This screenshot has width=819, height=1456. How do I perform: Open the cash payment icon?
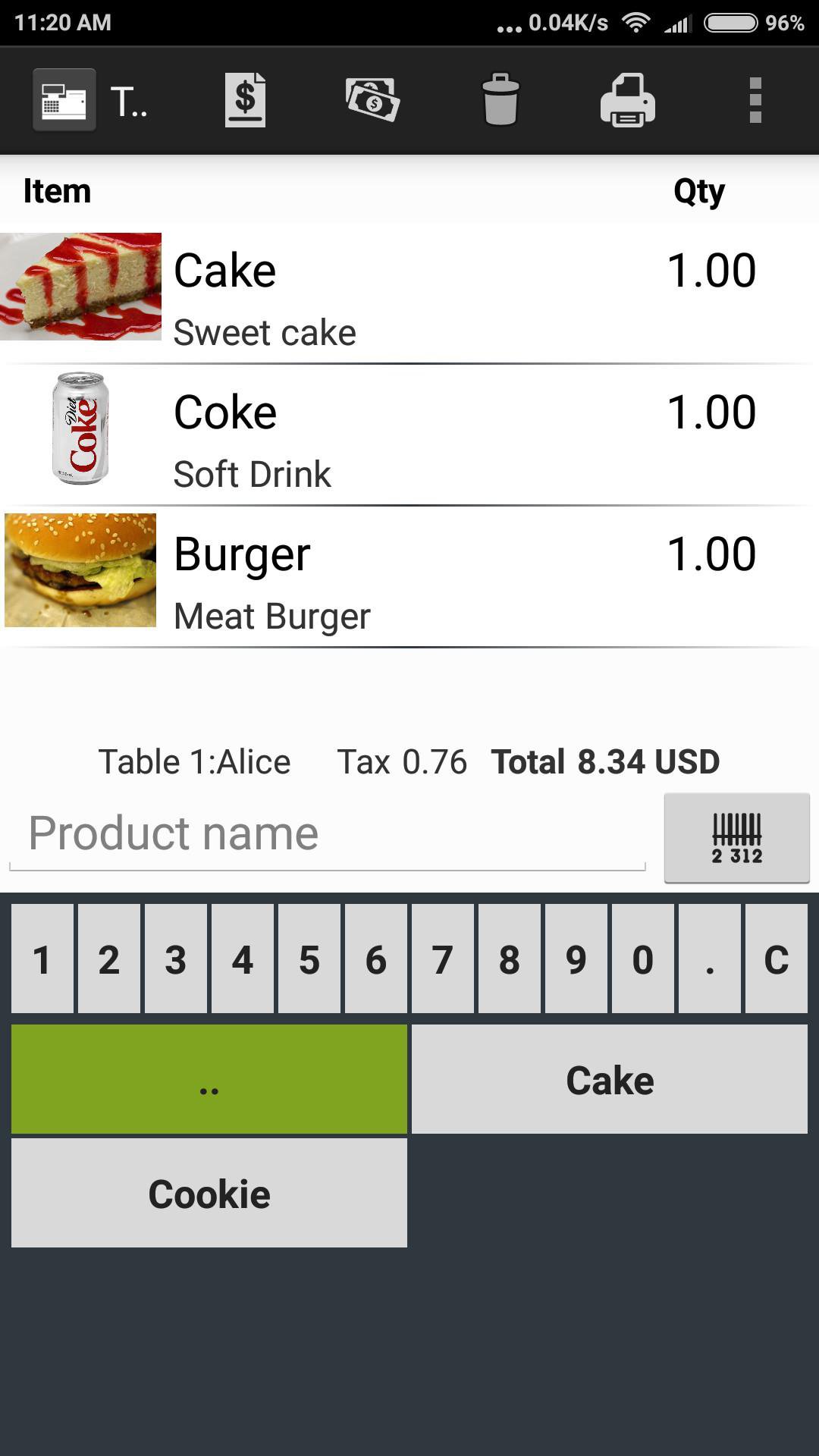pos(372,100)
